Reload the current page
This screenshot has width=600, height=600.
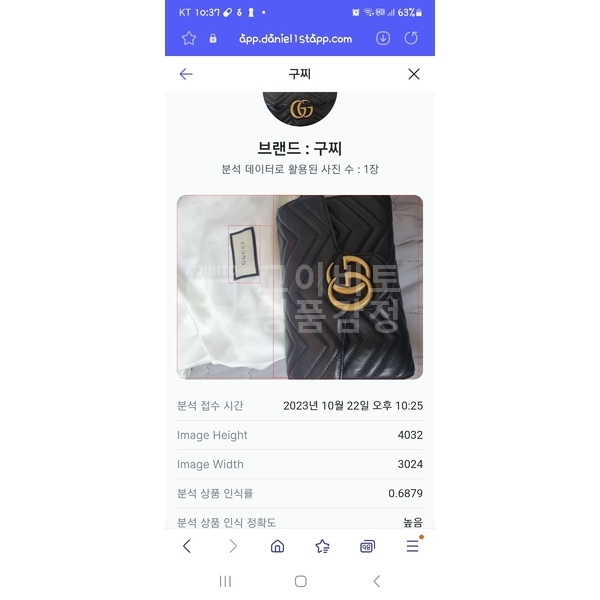click(411, 38)
